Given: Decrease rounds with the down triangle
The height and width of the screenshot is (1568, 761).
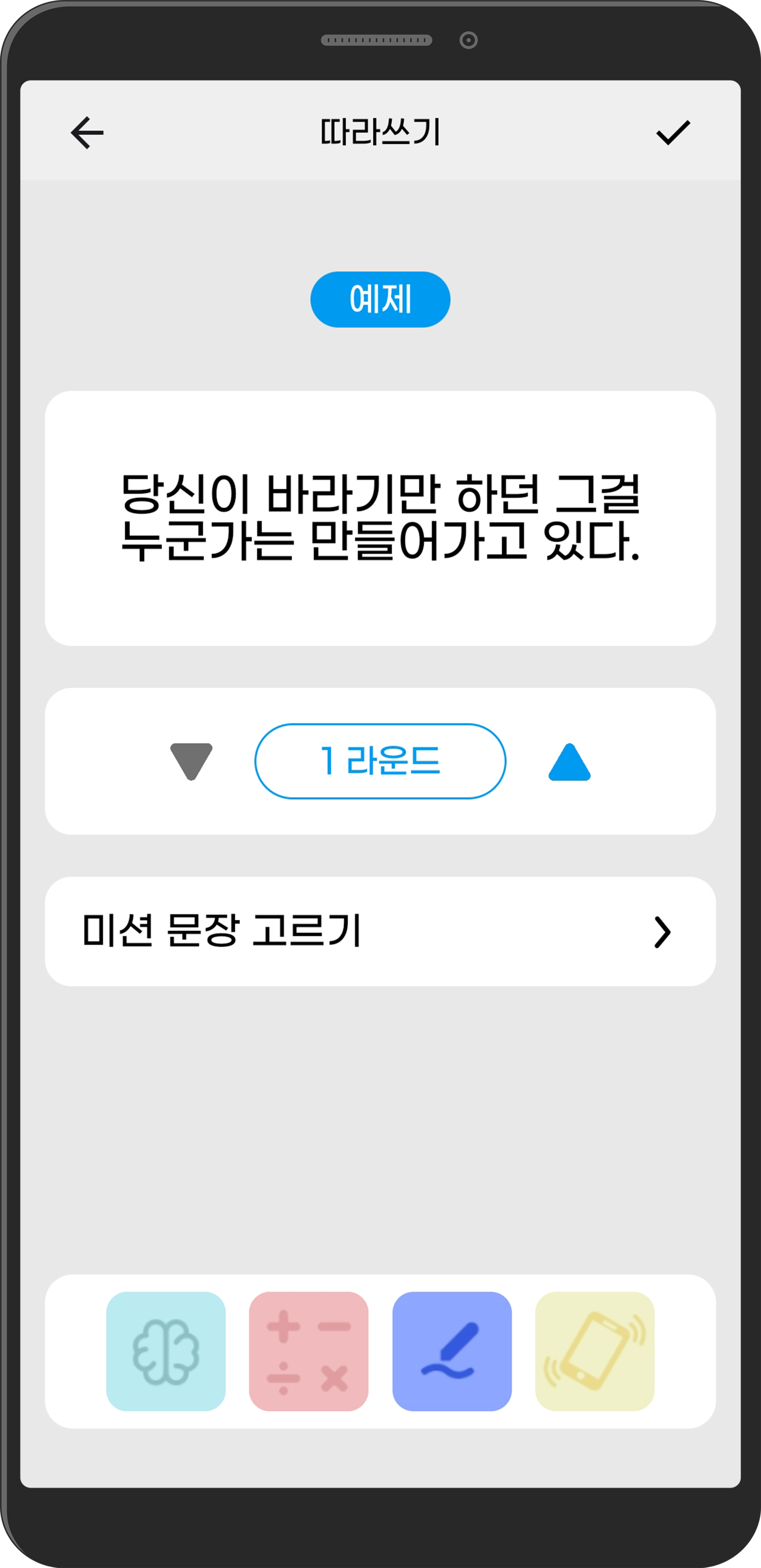Looking at the screenshot, I should 191,761.
